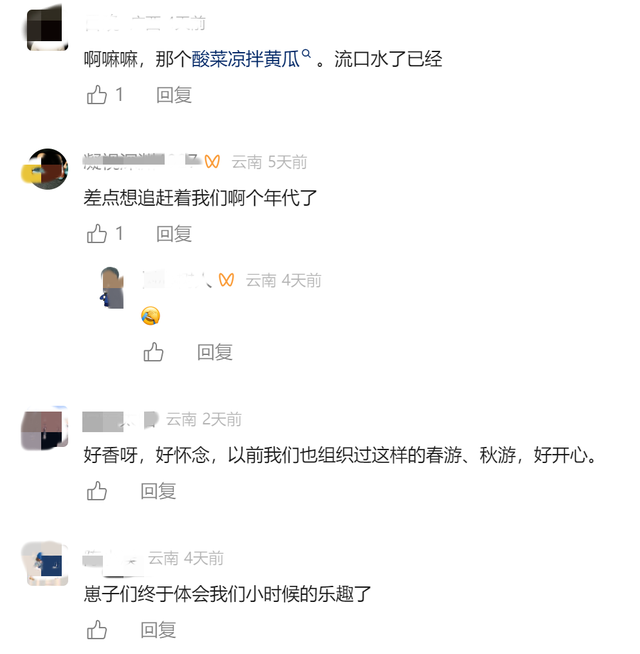Open the 酸菜凉拌黄瓜 search link
This screenshot has height=654, width=640.
click(x=251, y=59)
